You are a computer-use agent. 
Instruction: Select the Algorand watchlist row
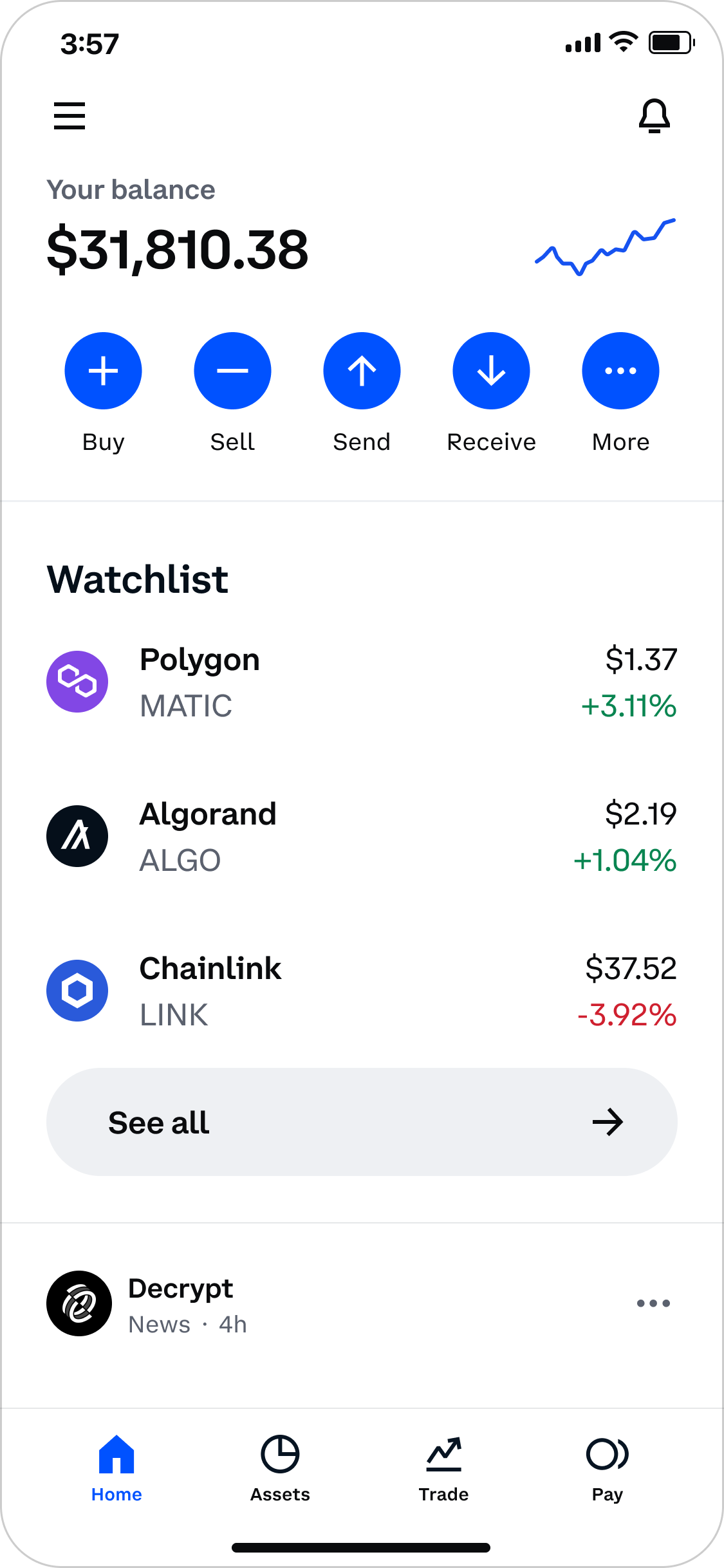pyautogui.click(x=360, y=836)
